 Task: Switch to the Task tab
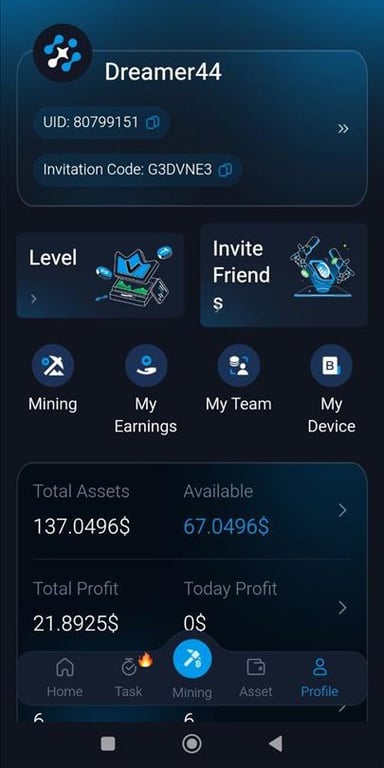129,678
